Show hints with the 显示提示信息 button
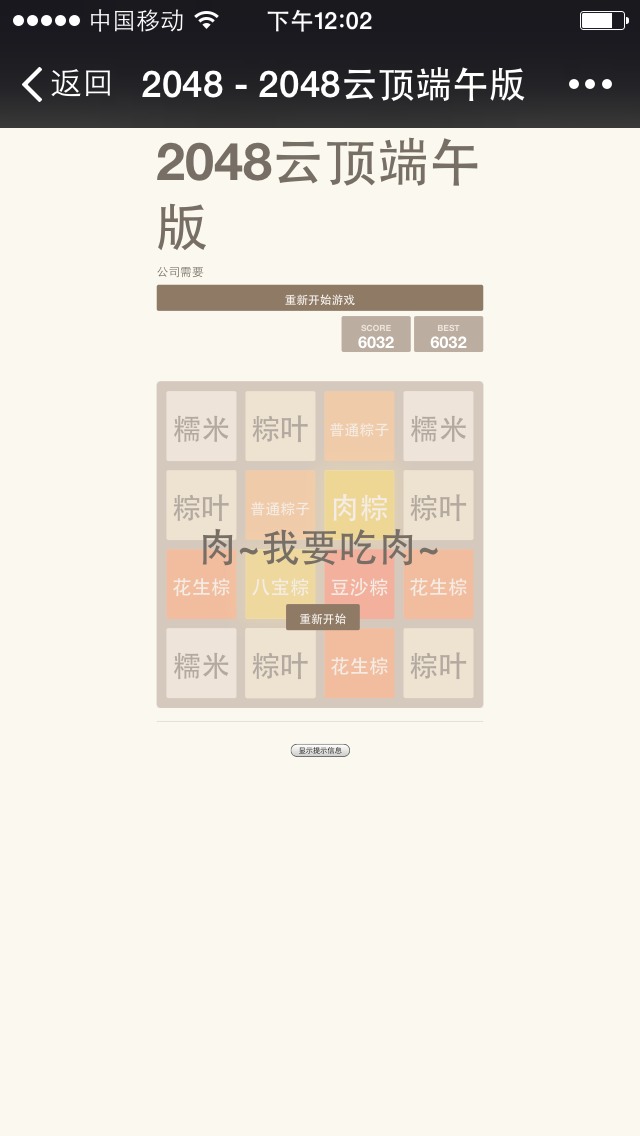This screenshot has height=1136, width=640. point(320,750)
